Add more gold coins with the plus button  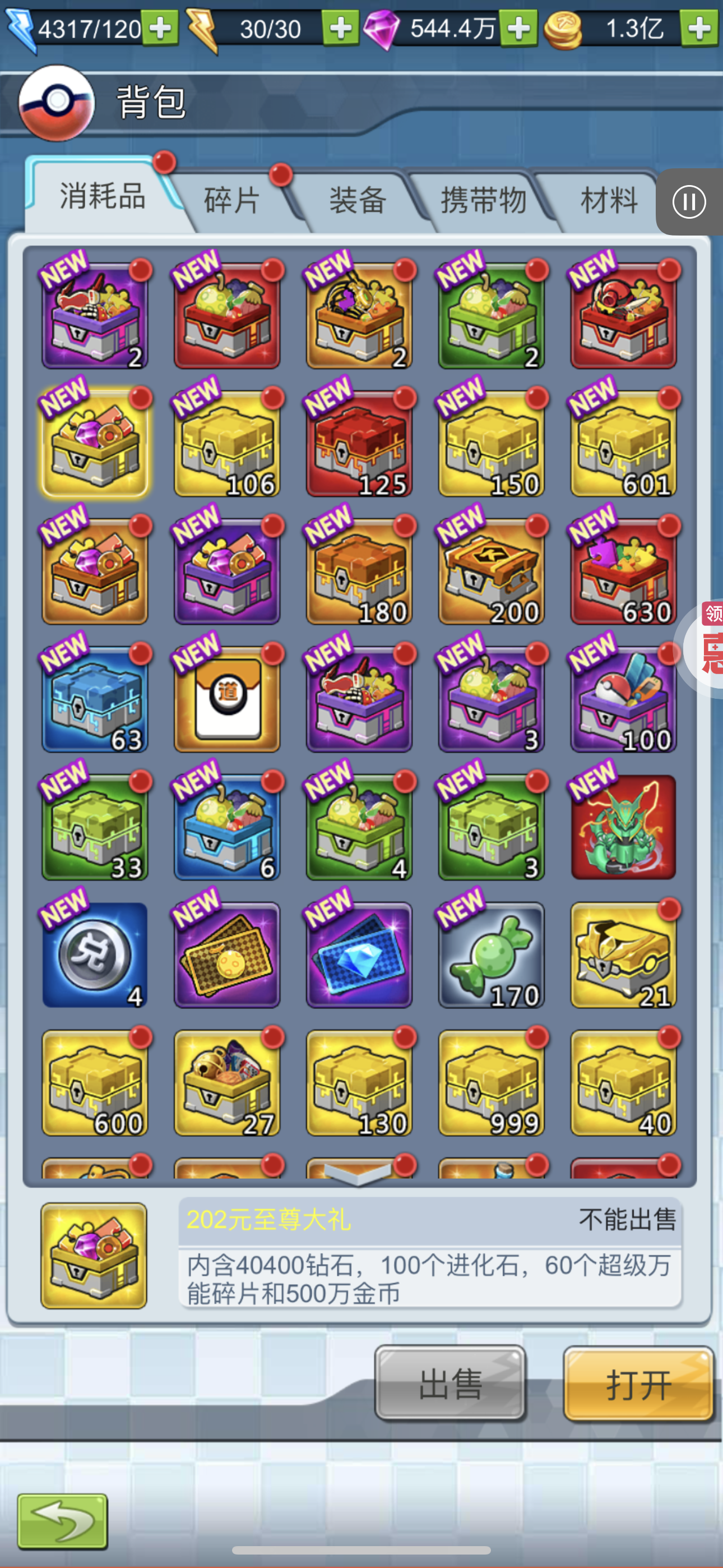pos(700,28)
